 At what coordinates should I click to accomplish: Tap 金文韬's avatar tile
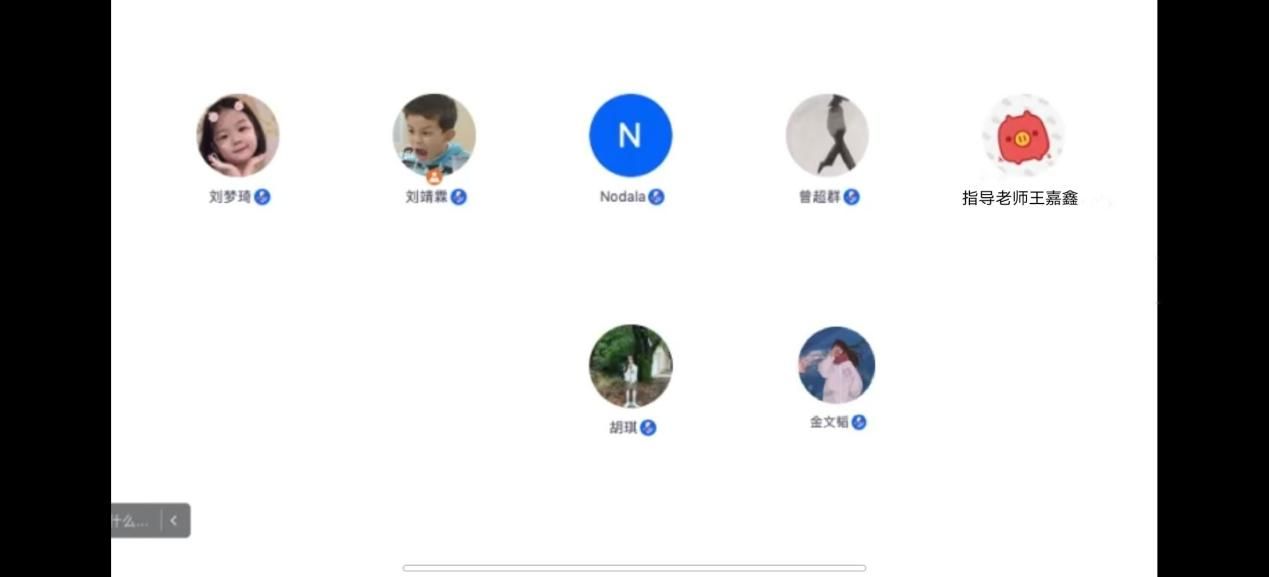(836, 365)
